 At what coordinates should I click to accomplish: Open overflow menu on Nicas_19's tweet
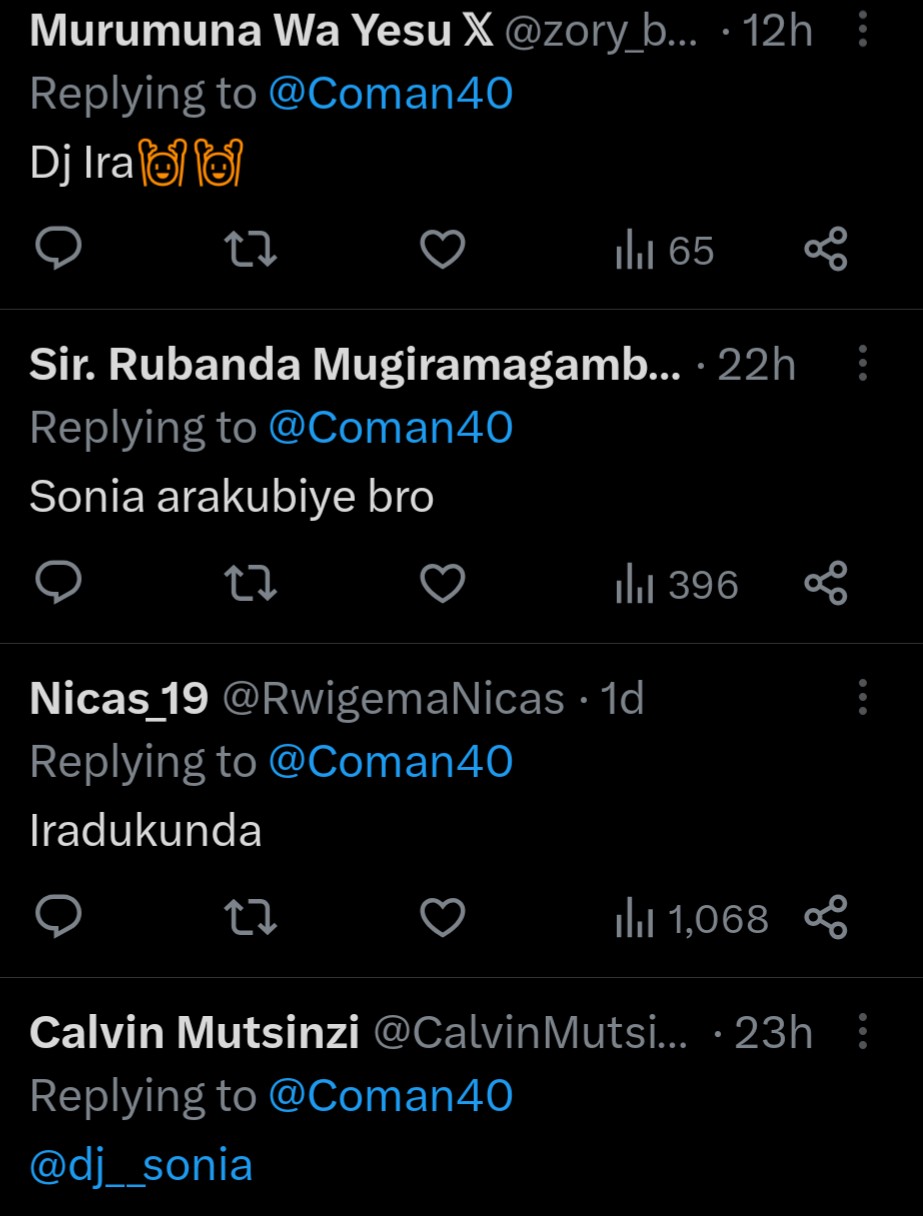[x=862, y=699]
